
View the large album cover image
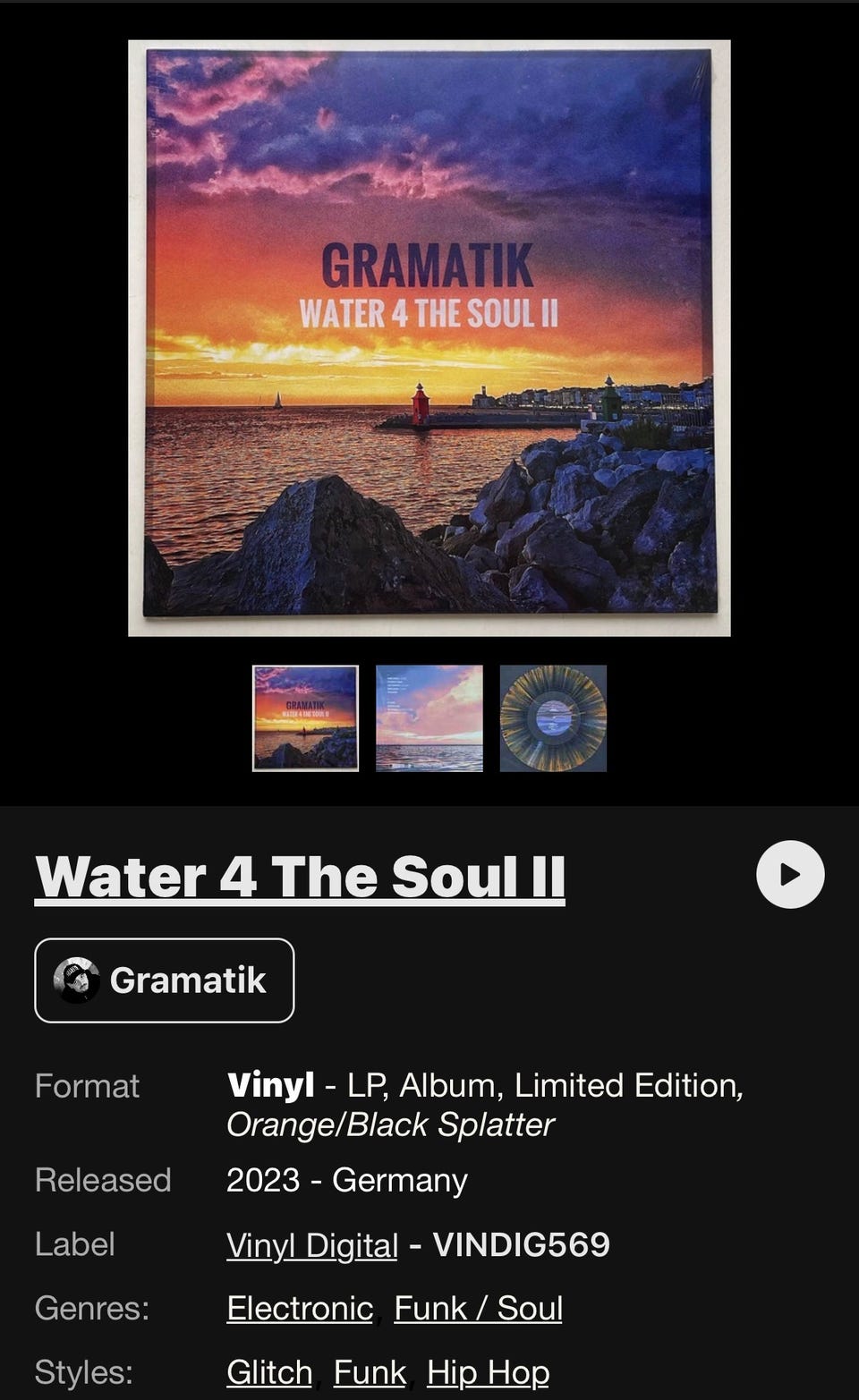429,338
